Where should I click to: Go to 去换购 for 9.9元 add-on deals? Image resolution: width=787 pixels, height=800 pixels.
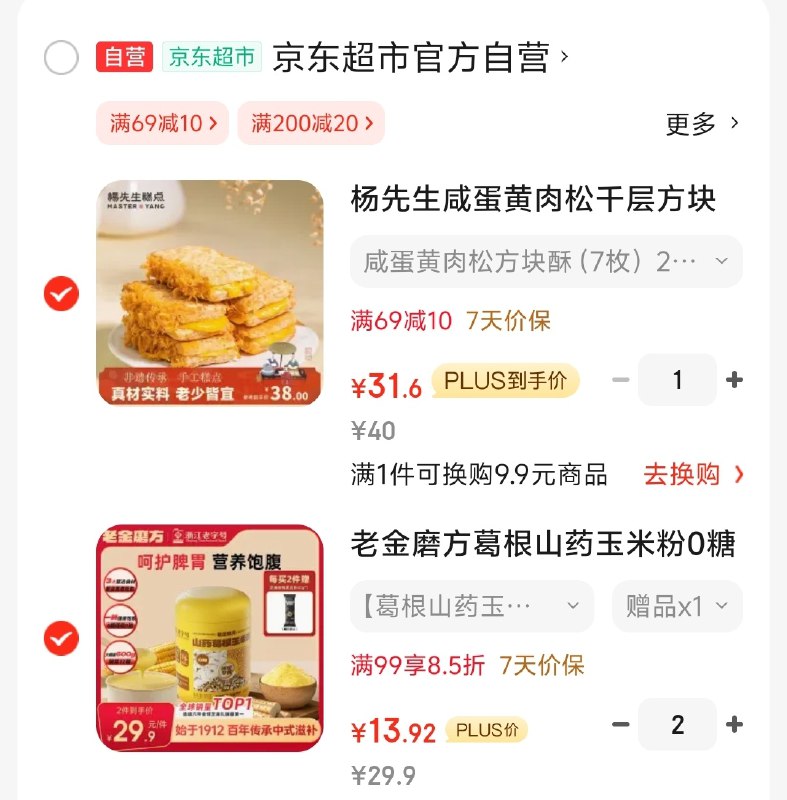(693, 474)
